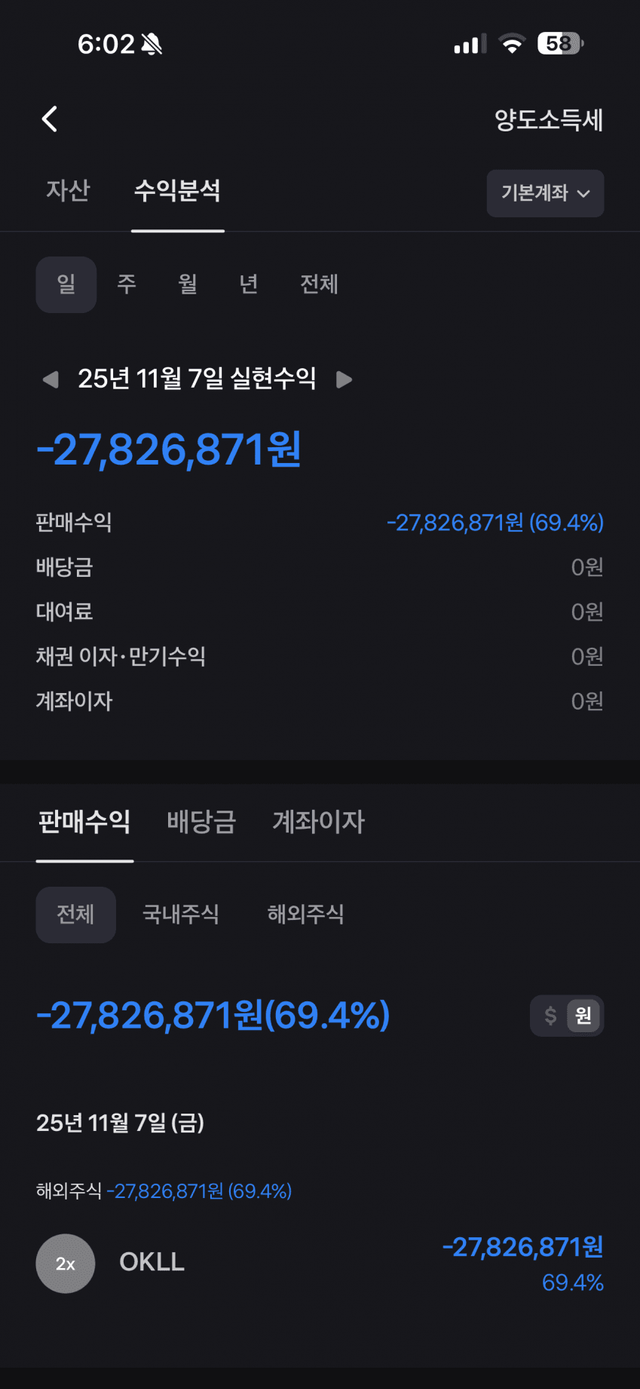Image resolution: width=640 pixels, height=1389 pixels.
Task: Go back using the top-left arrow
Action: click(x=49, y=119)
